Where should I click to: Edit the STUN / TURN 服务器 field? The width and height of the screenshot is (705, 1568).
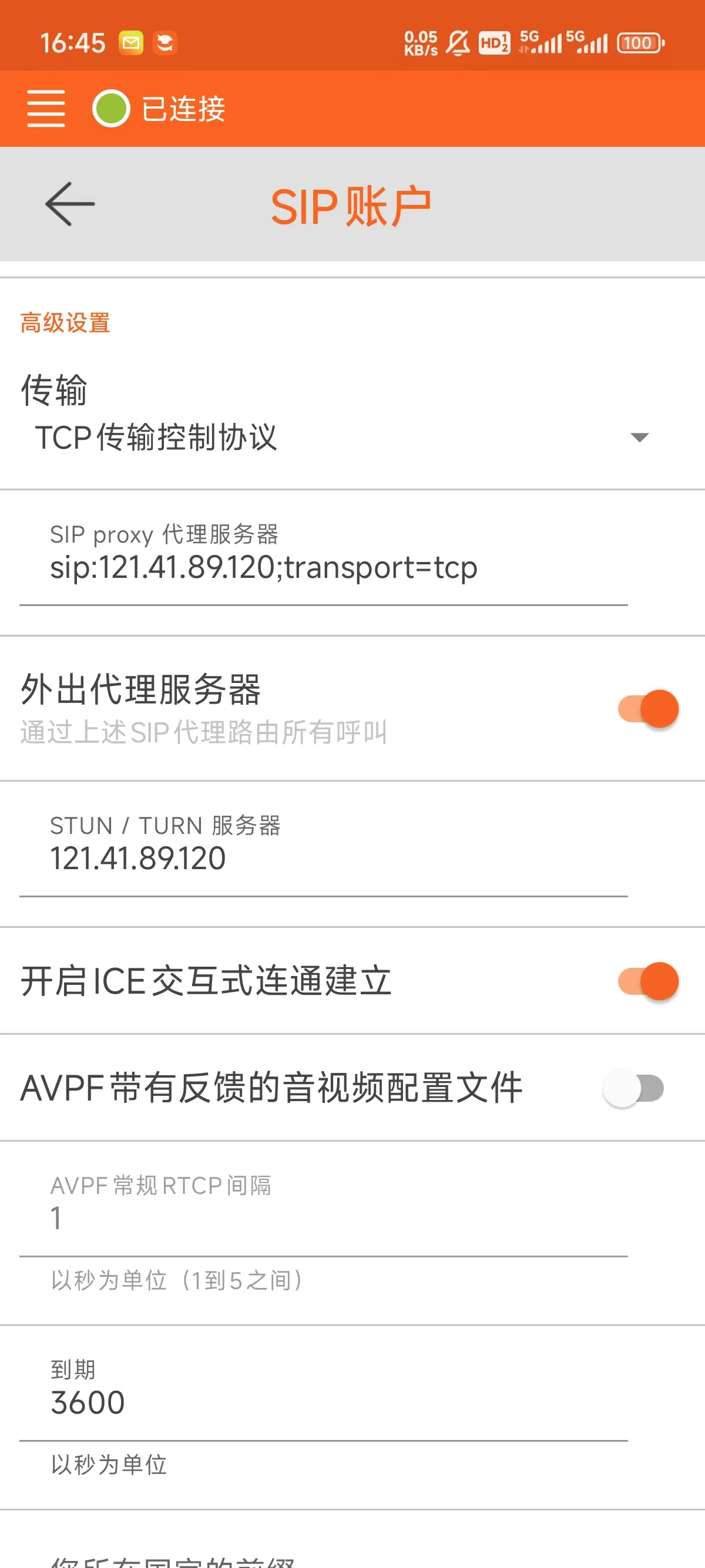tap(323, 858)
